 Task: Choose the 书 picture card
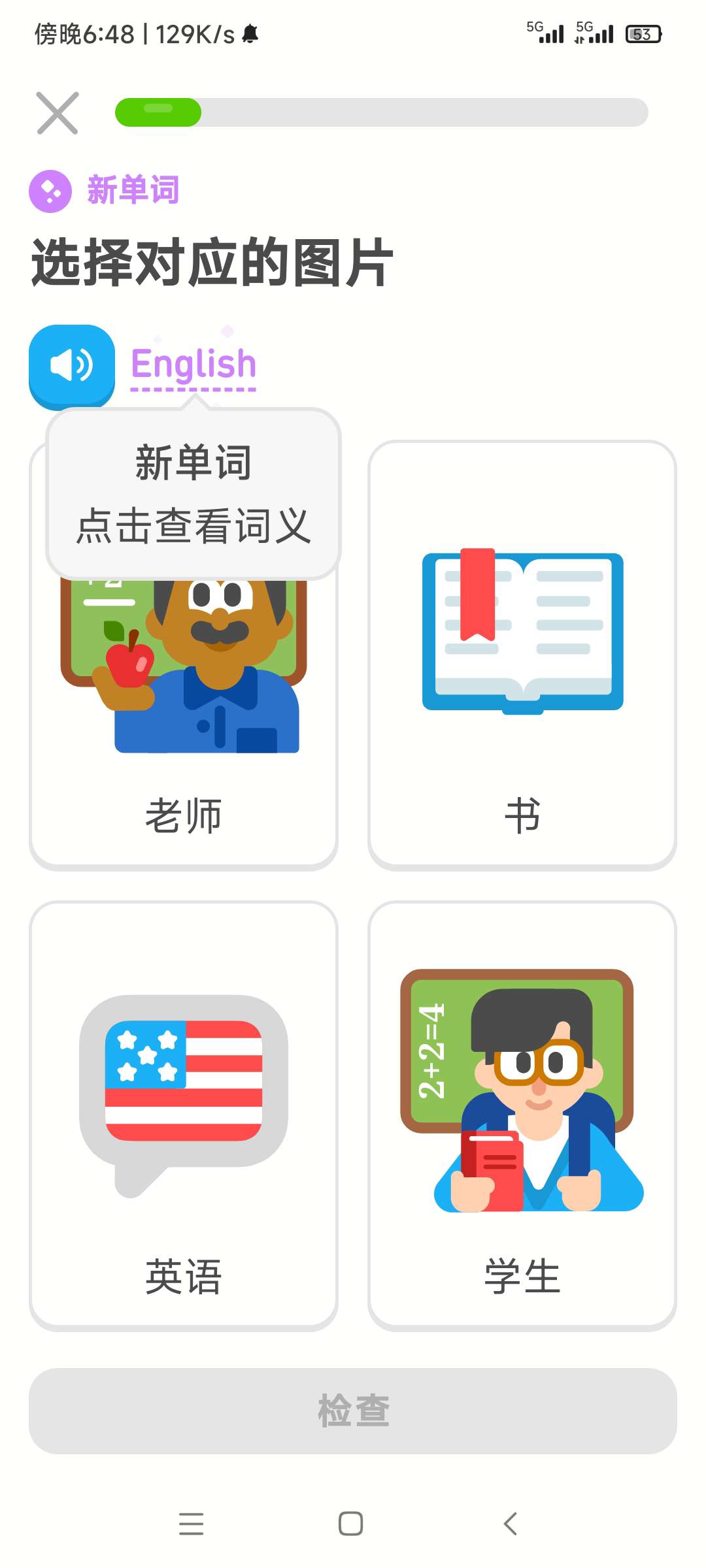522,655
